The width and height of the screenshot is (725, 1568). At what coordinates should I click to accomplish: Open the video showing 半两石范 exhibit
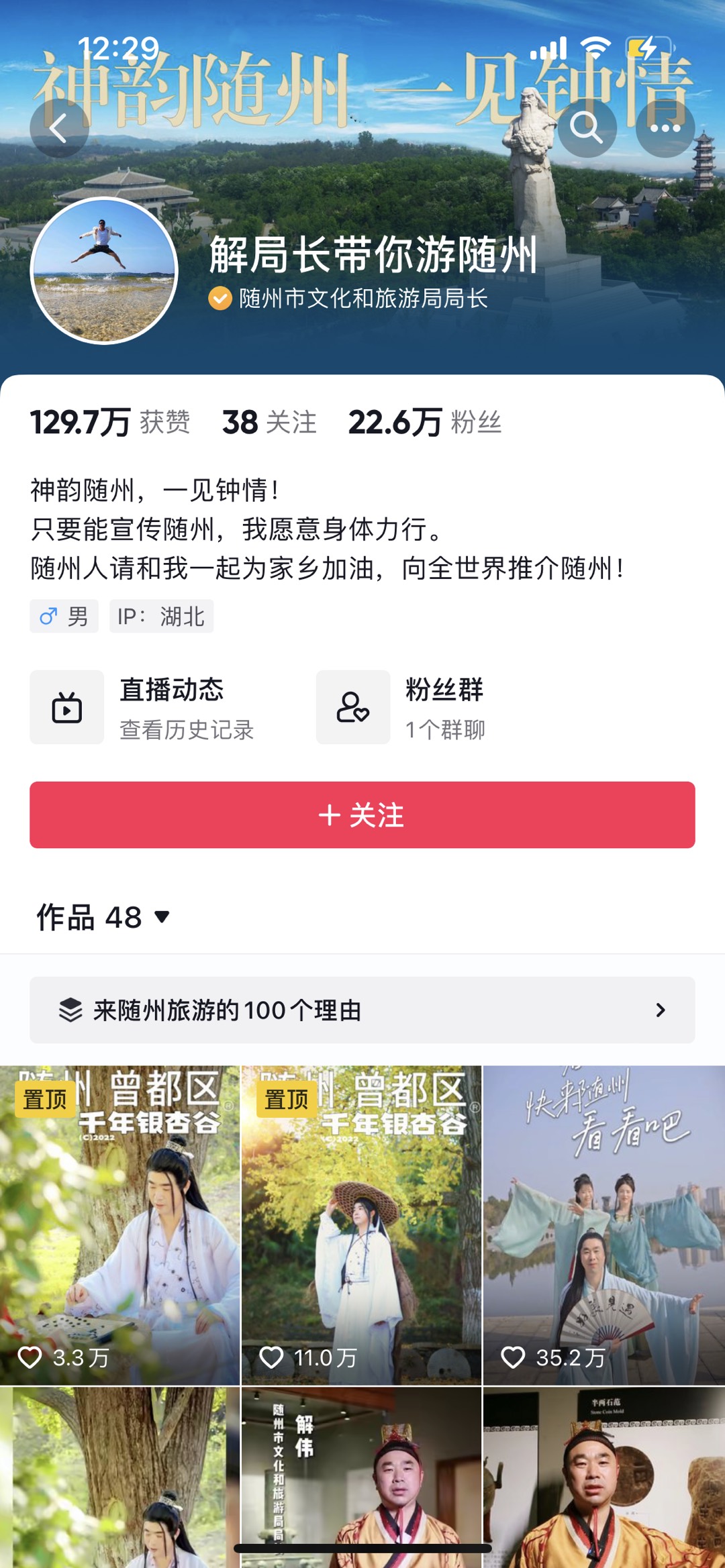pyautogui.click(x=603, y=1476)
